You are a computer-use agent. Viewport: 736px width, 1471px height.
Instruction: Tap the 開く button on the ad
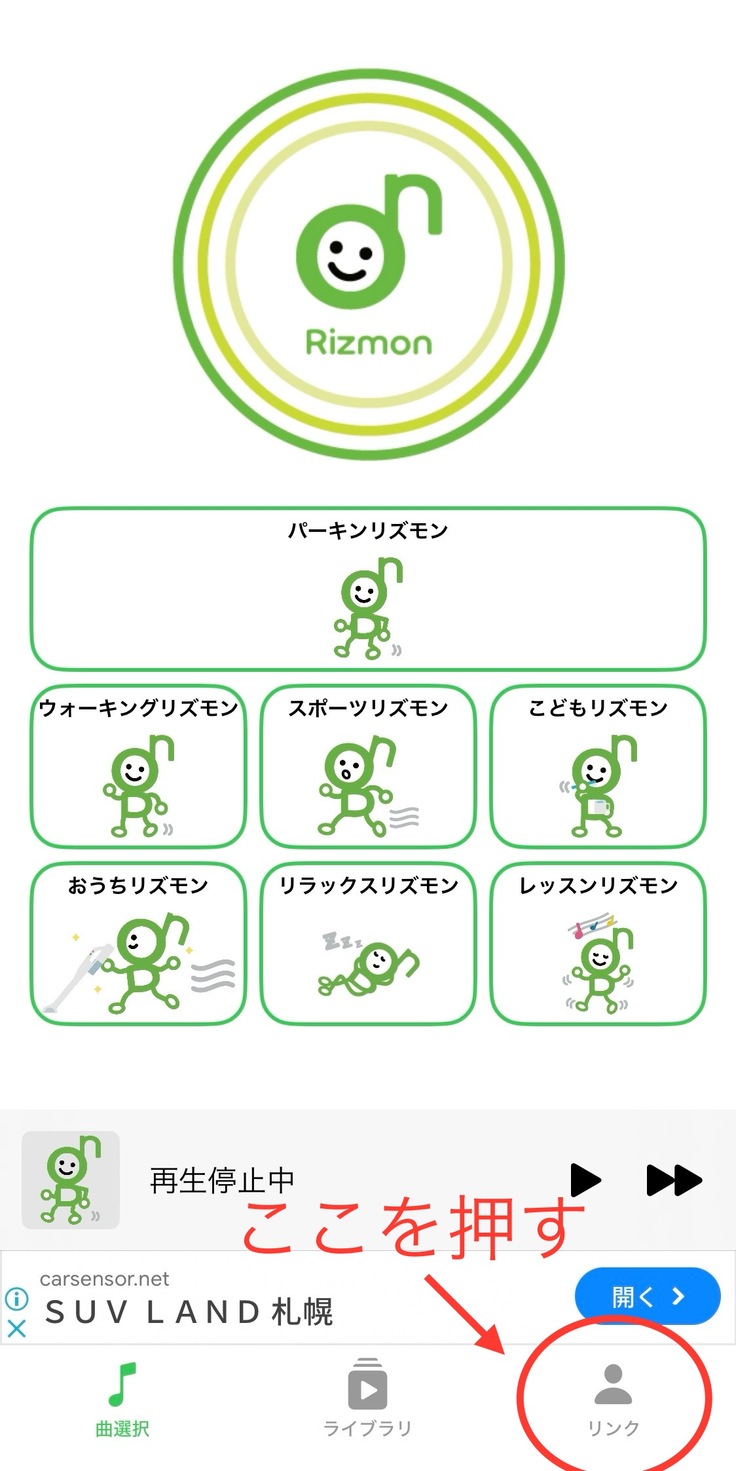coord(647,1297)
